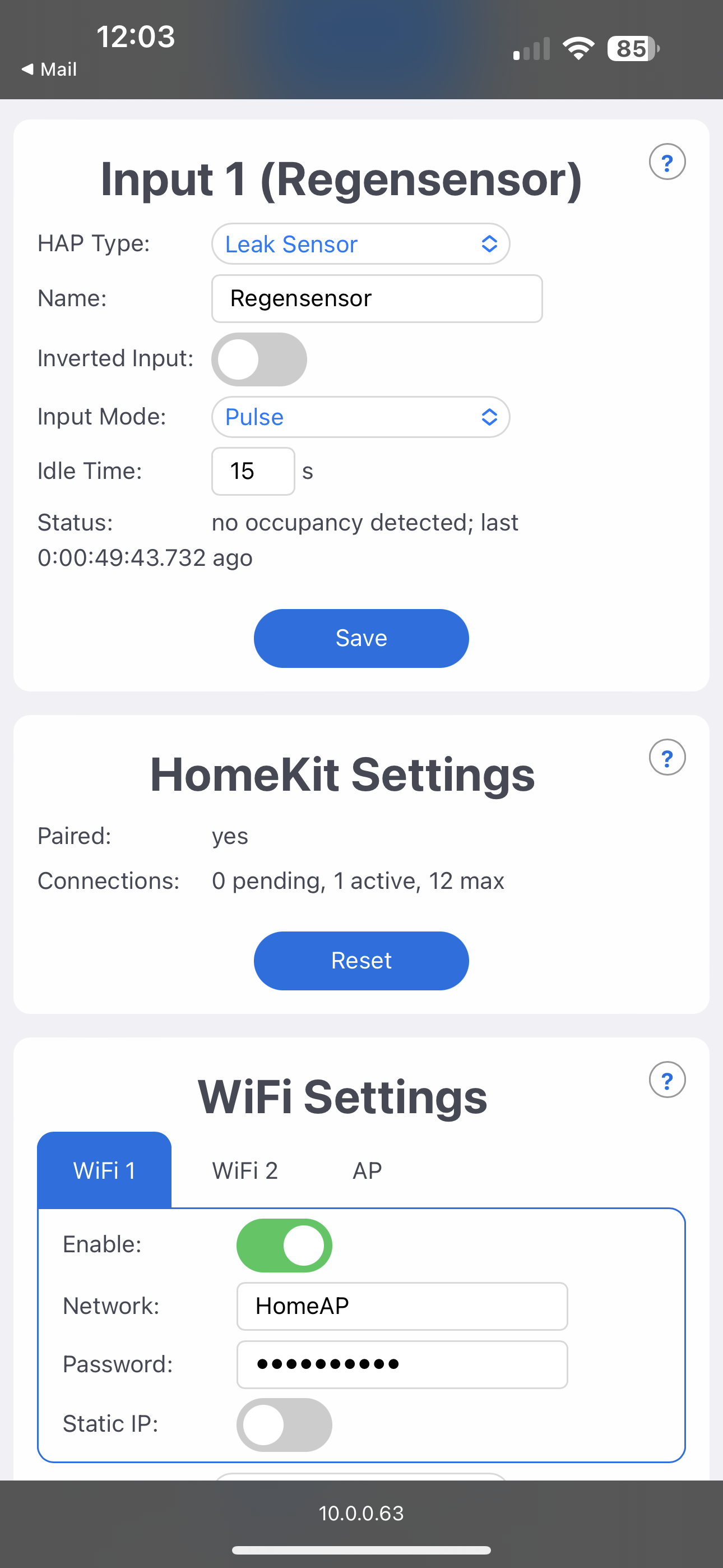Switch to the WiFi 2 tab
Screen dimensions: 723x1568
(x=245, y=1169)
